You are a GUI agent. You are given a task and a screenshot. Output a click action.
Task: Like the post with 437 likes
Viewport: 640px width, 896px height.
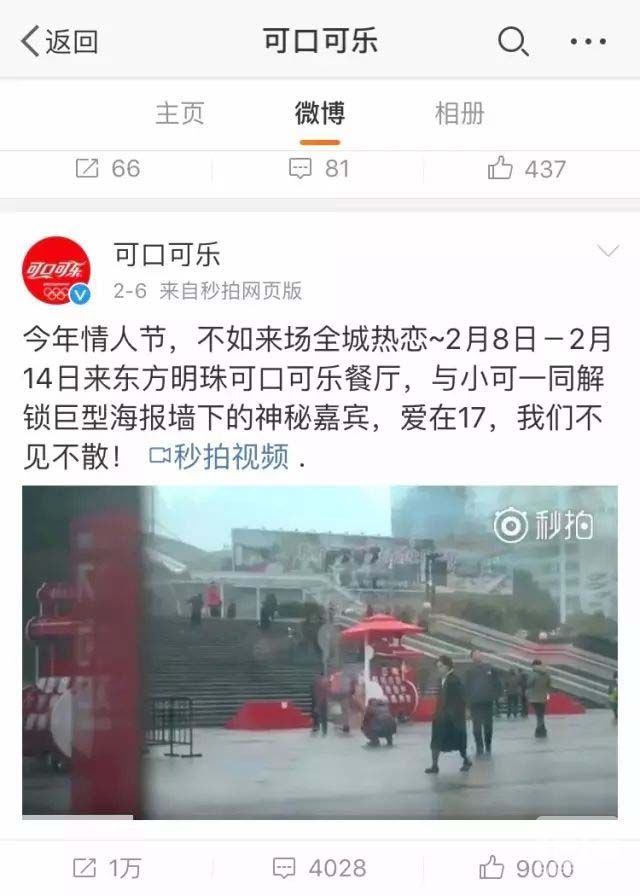[x=527, y=169]
